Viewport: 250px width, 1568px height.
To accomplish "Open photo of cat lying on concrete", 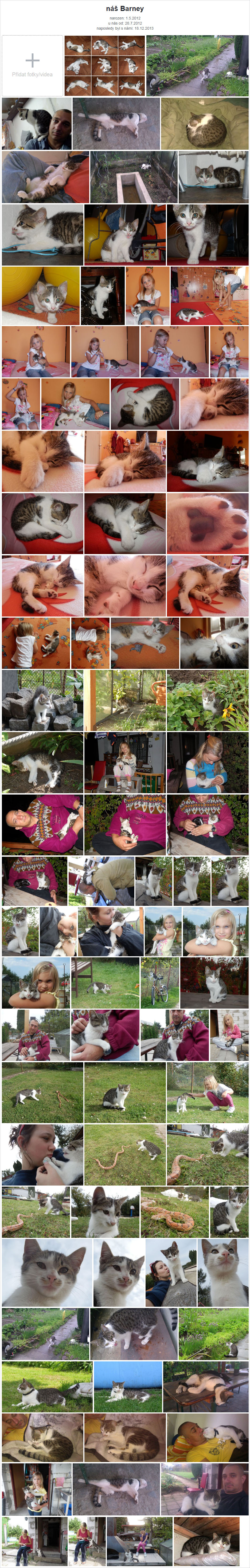I will click(116, 124).
